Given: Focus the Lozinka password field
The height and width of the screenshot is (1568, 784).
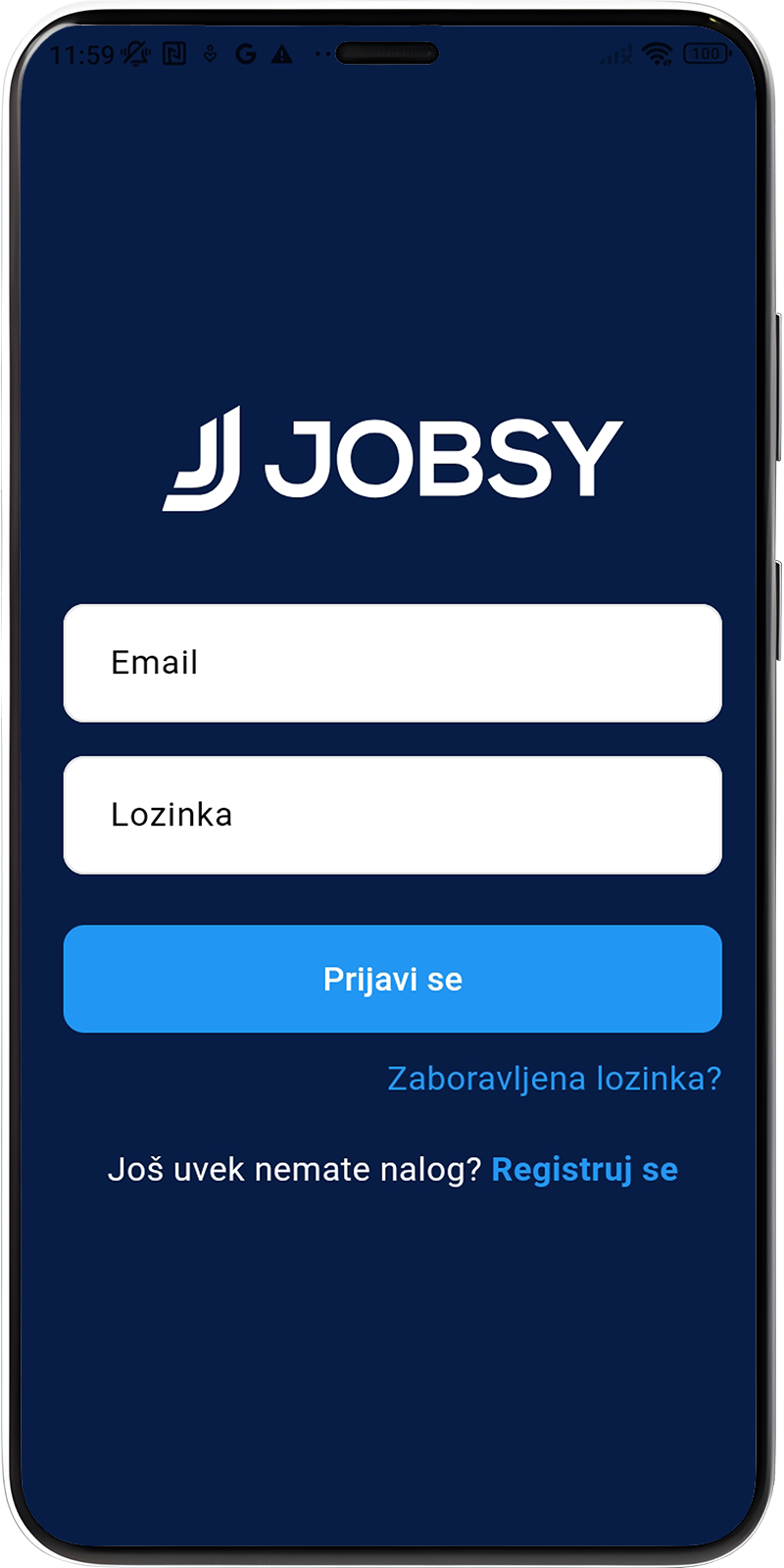Looking at the screenshot, I should [x=392, y=815].
